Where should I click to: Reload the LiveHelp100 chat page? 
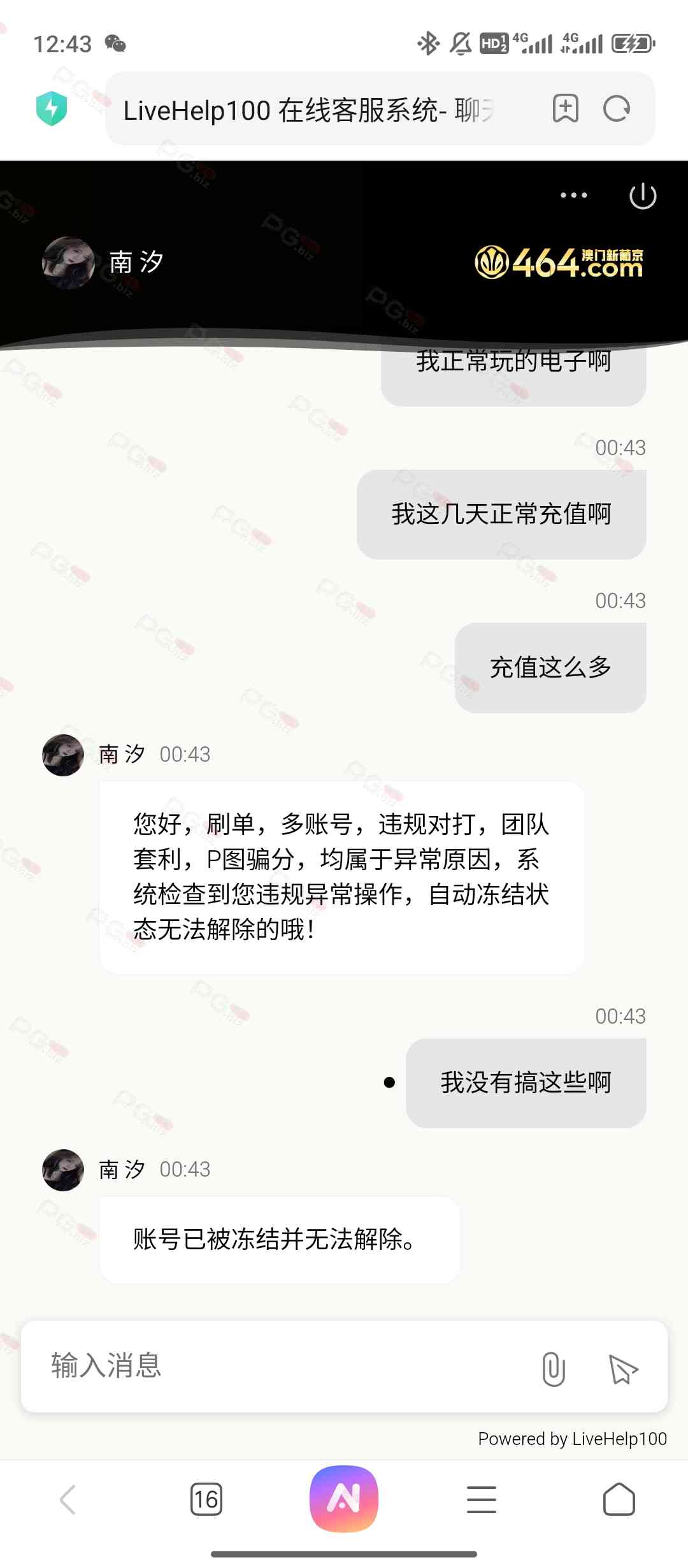coord(617,109)
